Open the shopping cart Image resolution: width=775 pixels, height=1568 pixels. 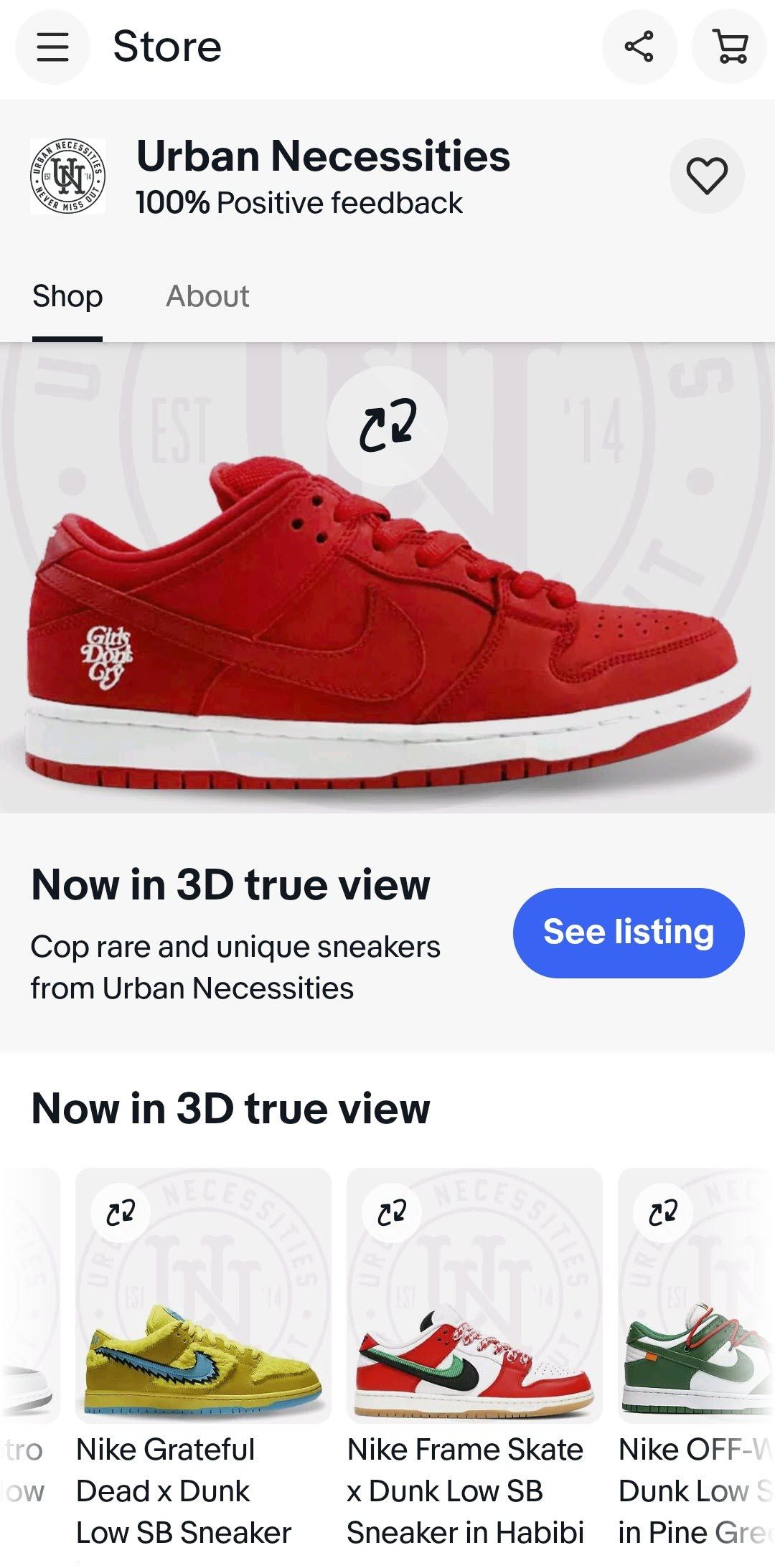coord(731,47)
